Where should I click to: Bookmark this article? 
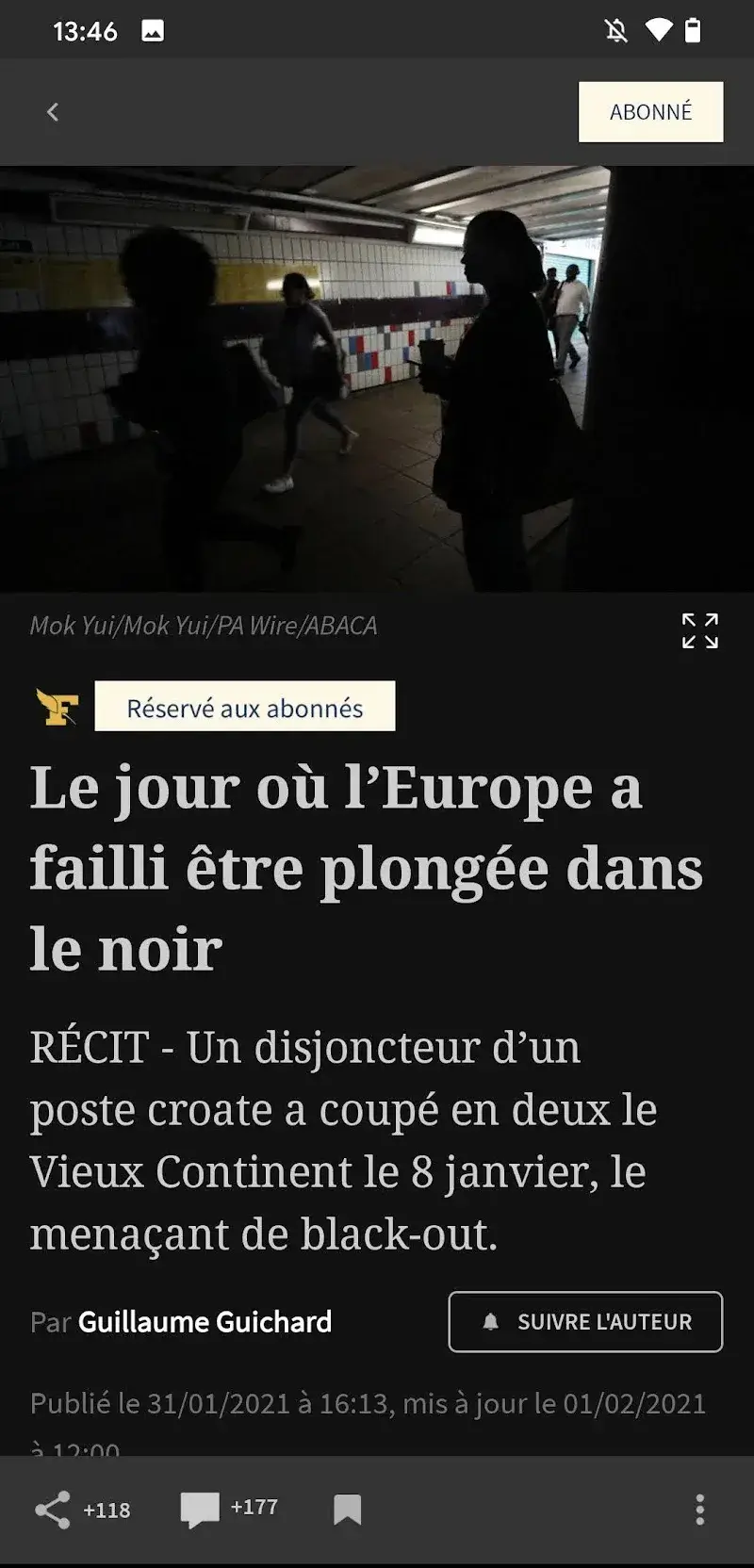click(347, 1510)
